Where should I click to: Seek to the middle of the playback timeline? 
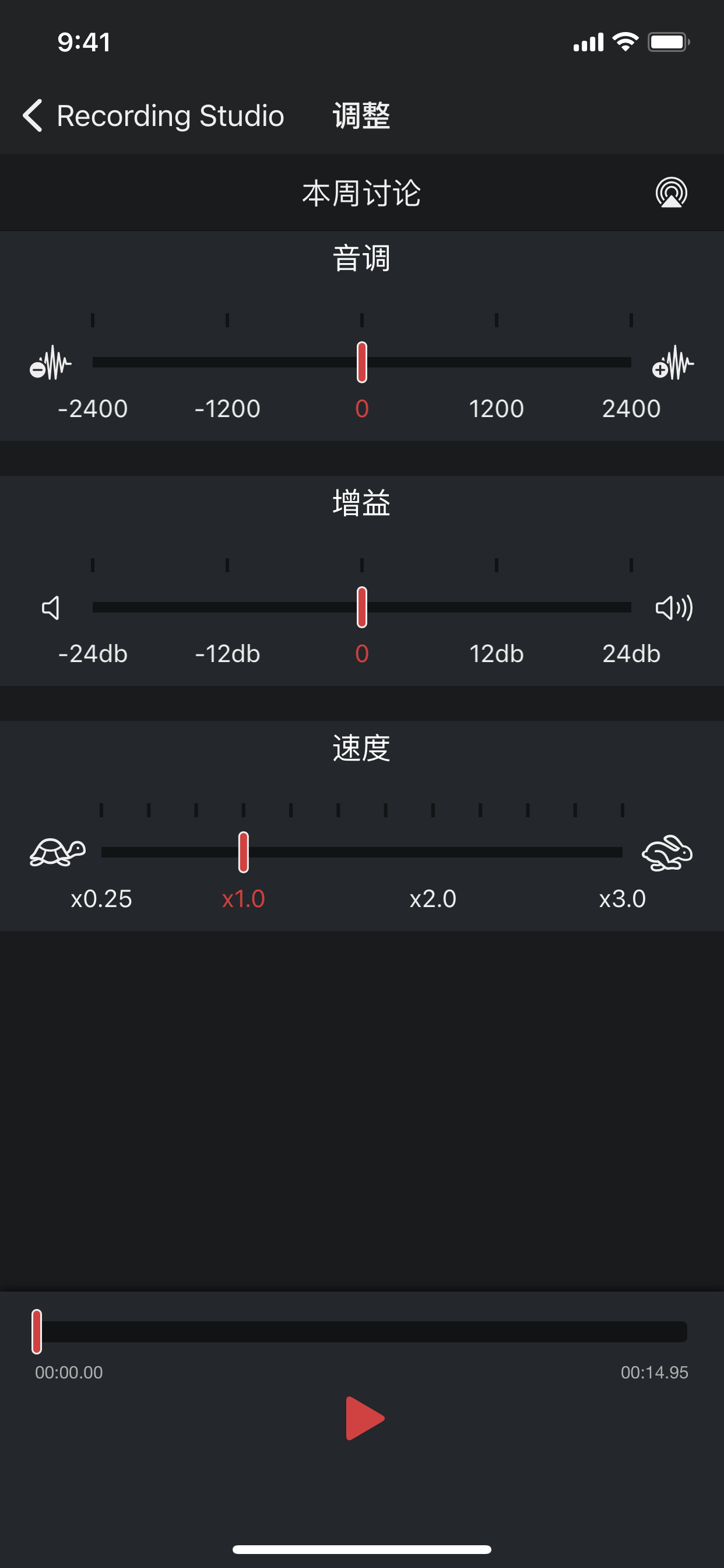pos(362,1332)
